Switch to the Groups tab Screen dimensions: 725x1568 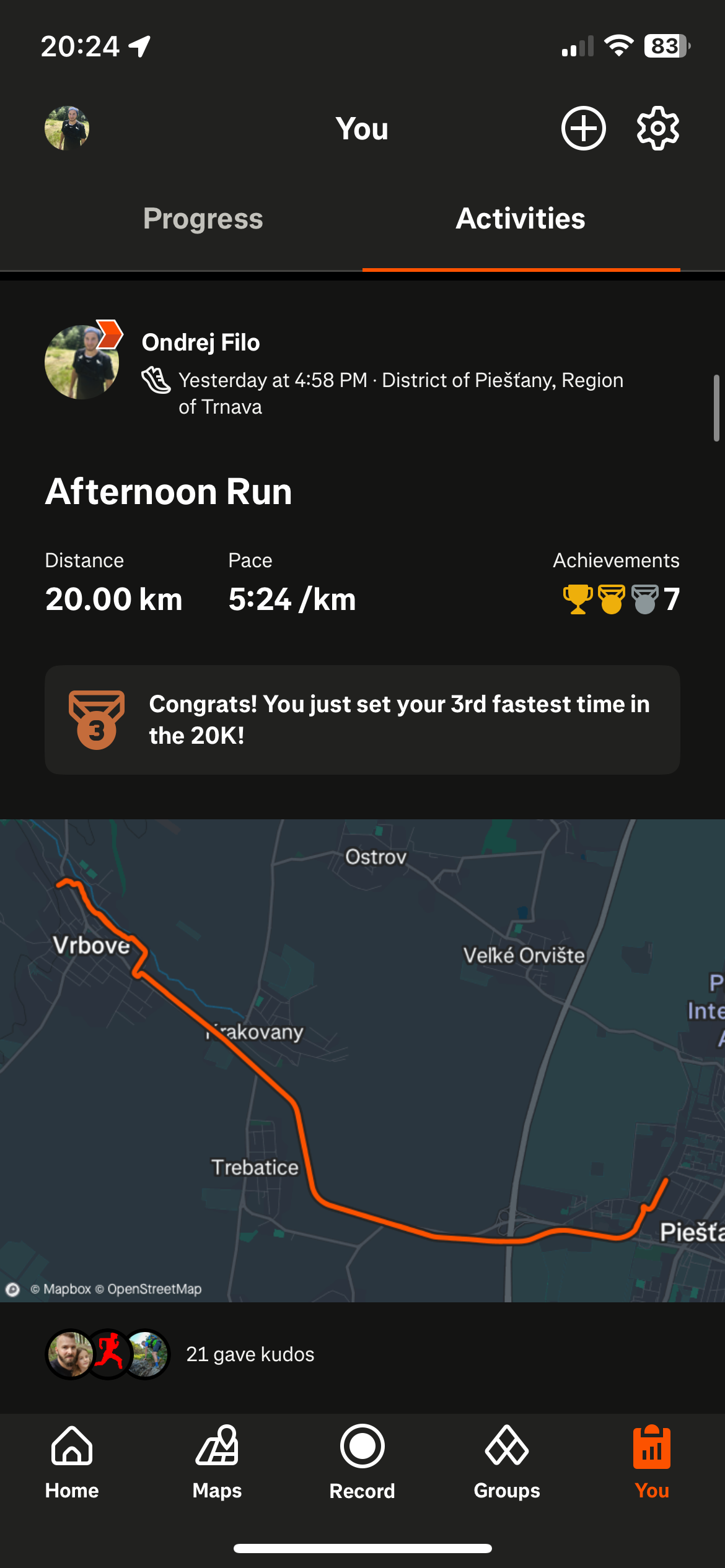pyautogui.click(x=507, y=1463)
